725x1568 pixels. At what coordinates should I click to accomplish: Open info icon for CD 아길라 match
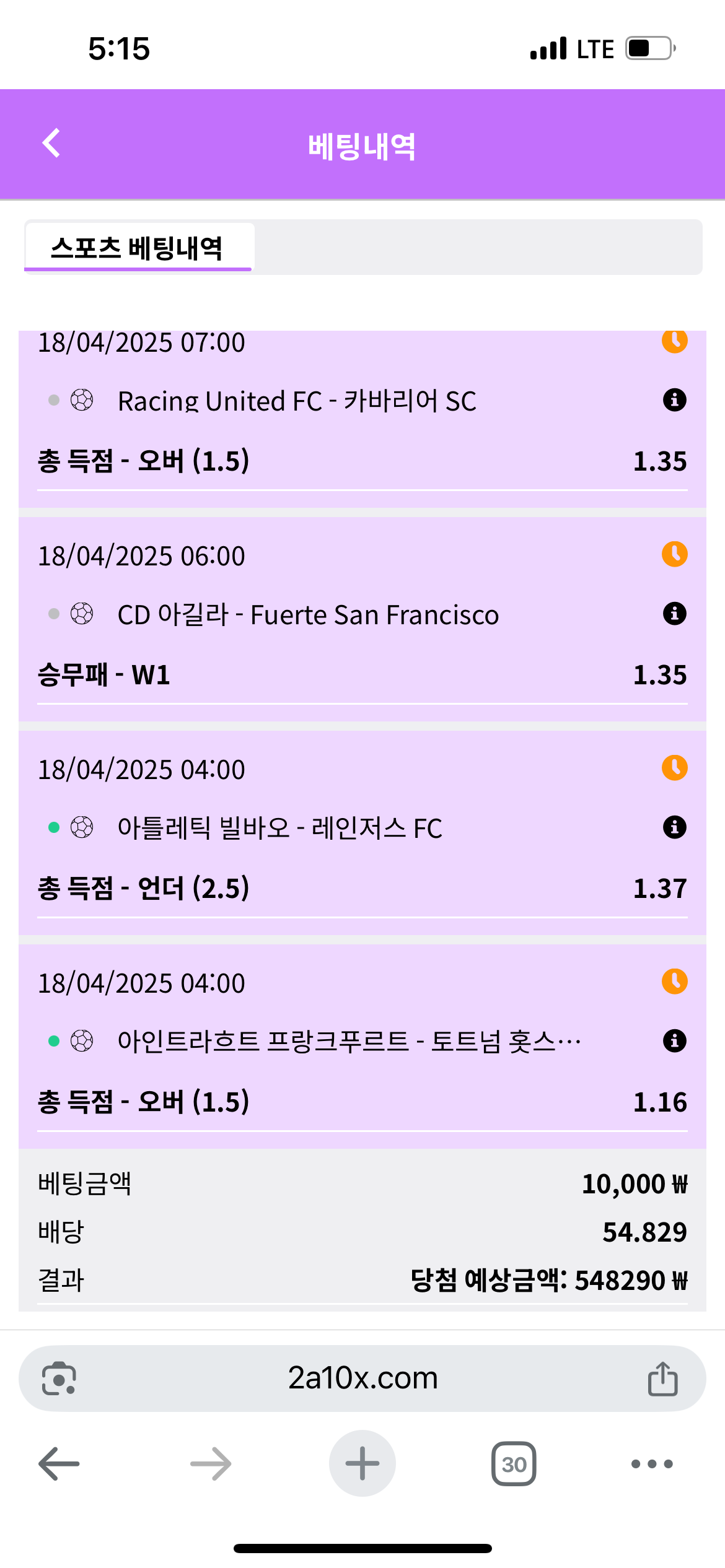coord(674,614)
